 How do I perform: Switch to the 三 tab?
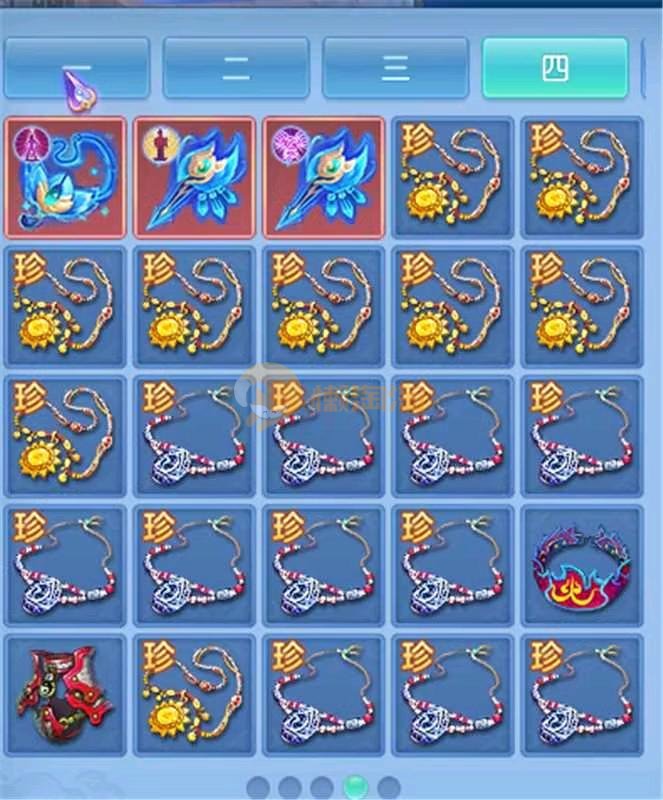(396, 68)
